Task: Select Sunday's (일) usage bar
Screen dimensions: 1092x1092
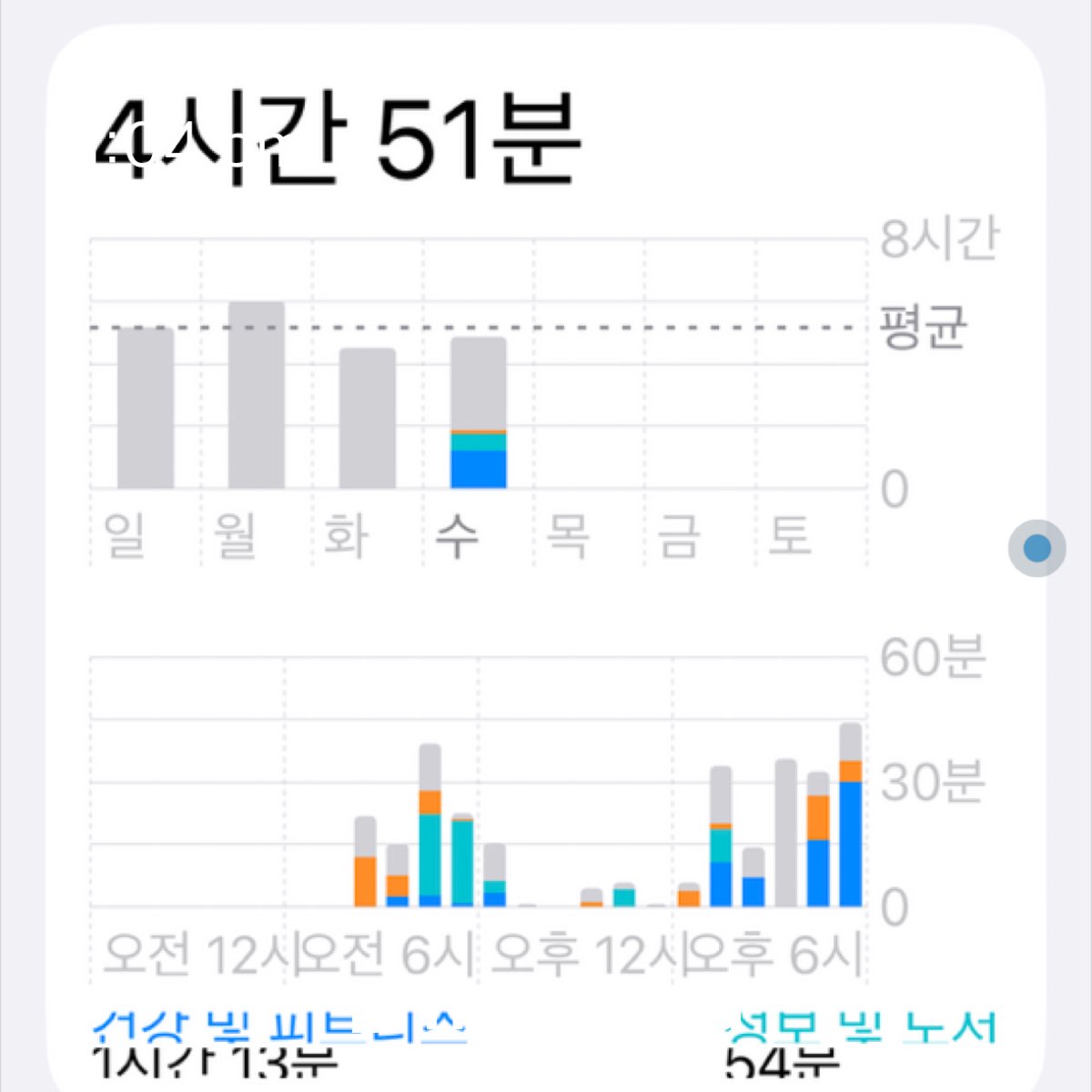Action: [146, 409]
